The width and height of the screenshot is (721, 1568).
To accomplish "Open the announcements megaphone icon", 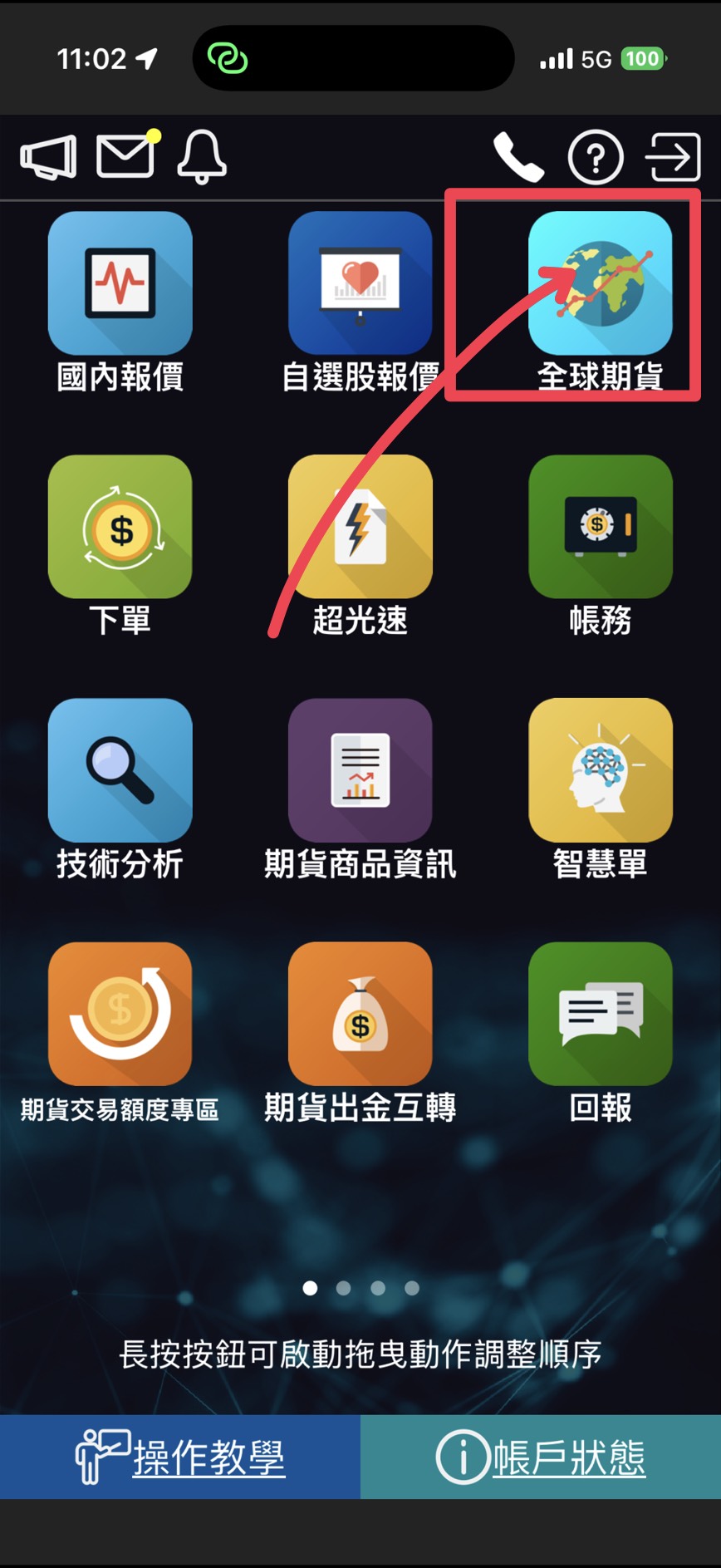I will pyautogui.click(x=48, y=156).
